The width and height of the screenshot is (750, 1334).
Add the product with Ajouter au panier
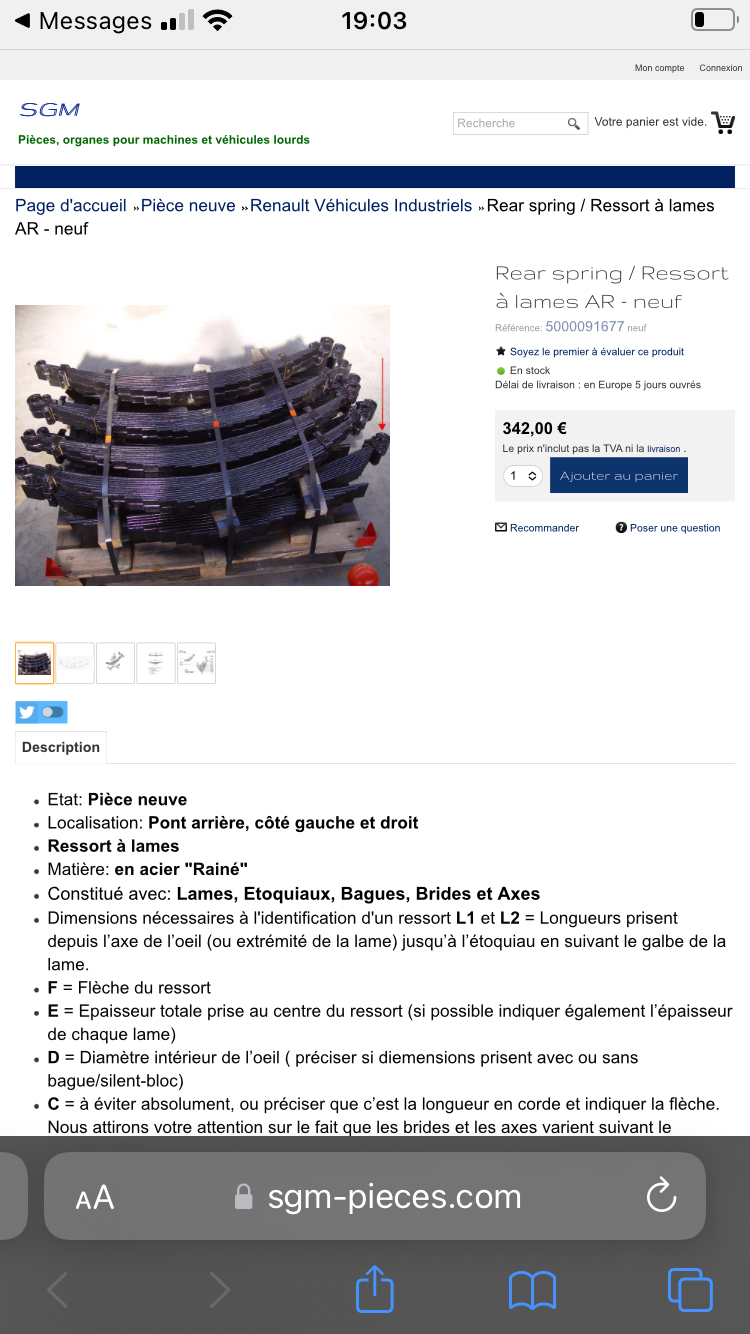click(618, 476)
